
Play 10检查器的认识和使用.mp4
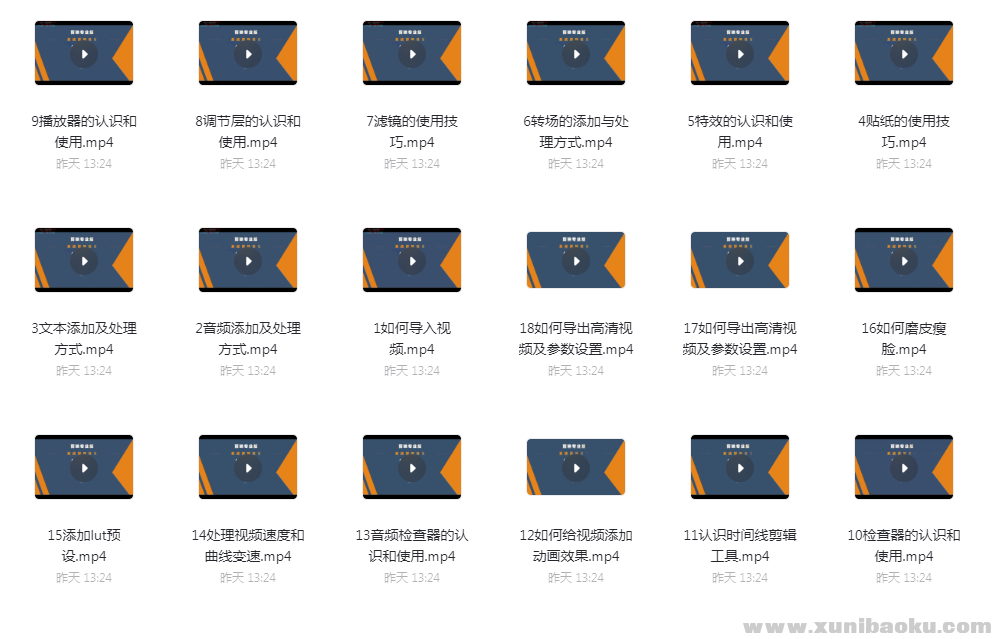coord(904,468)
